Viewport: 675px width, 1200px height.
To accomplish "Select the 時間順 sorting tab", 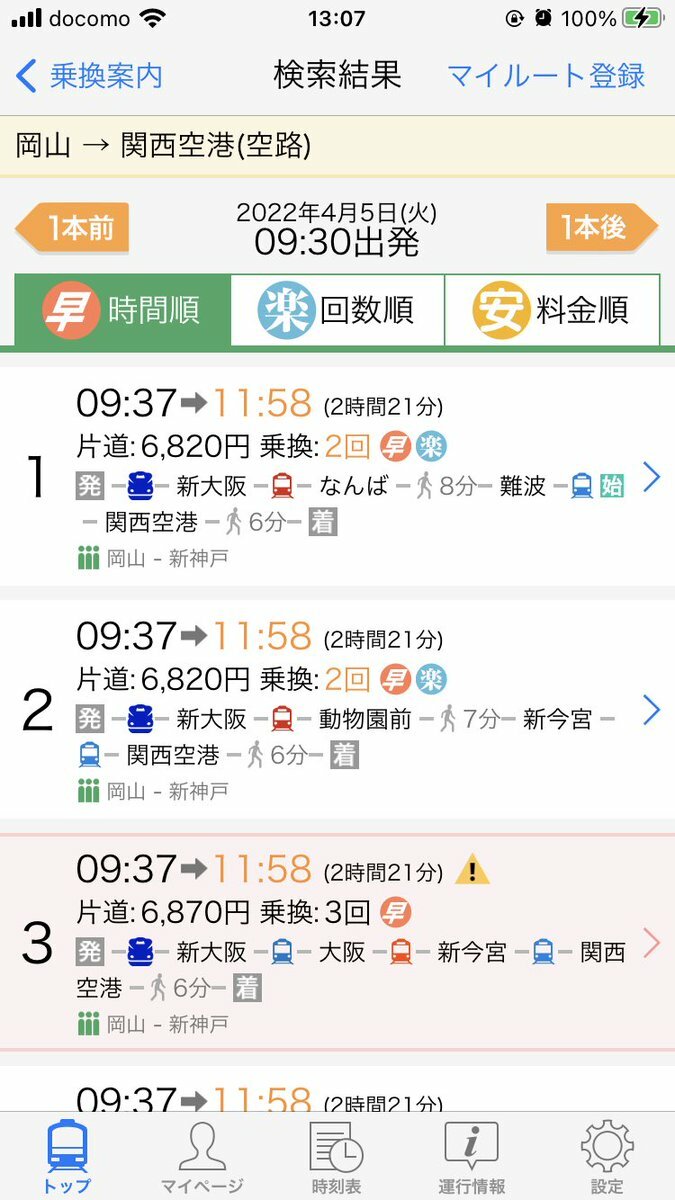I will [122, 310].
